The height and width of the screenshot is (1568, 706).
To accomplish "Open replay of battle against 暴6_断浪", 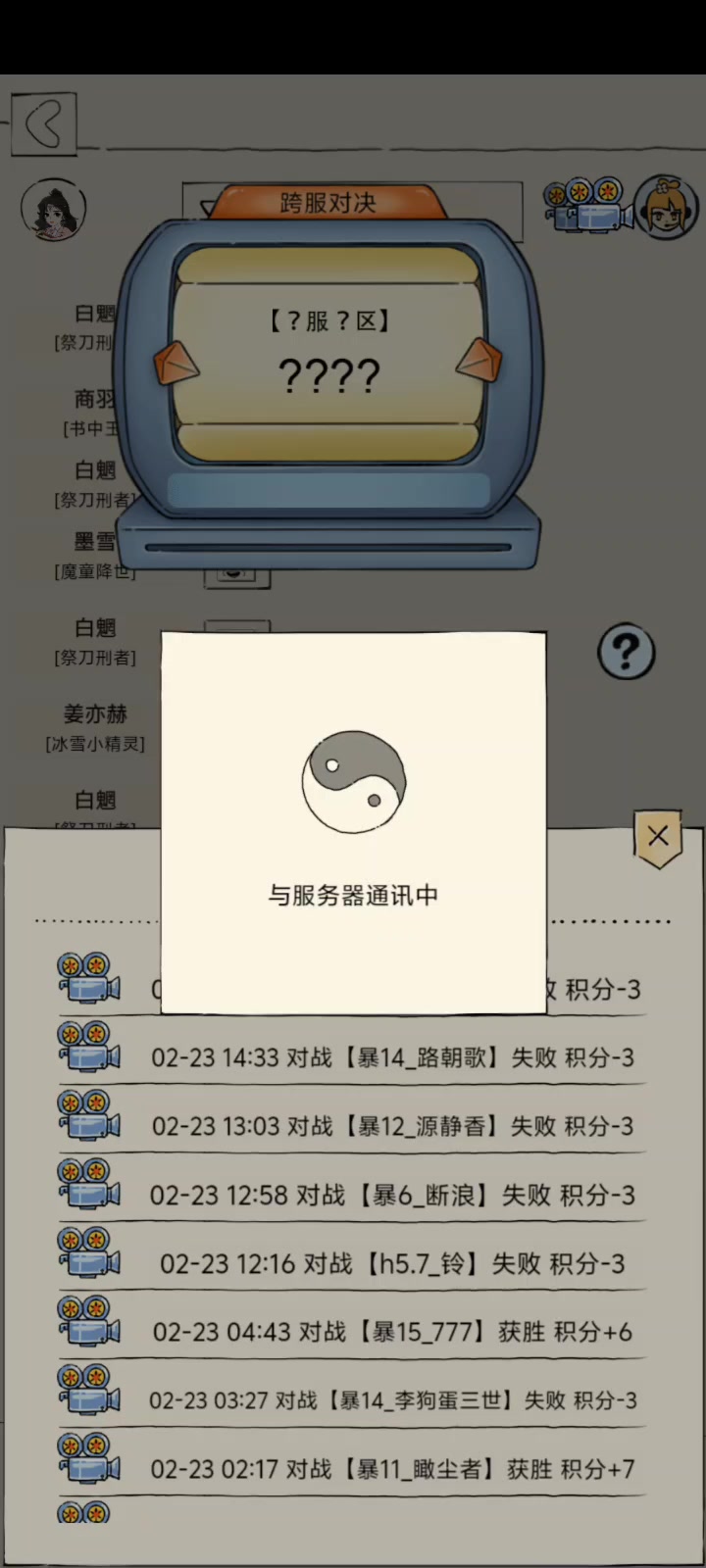I will [88, 1184].
